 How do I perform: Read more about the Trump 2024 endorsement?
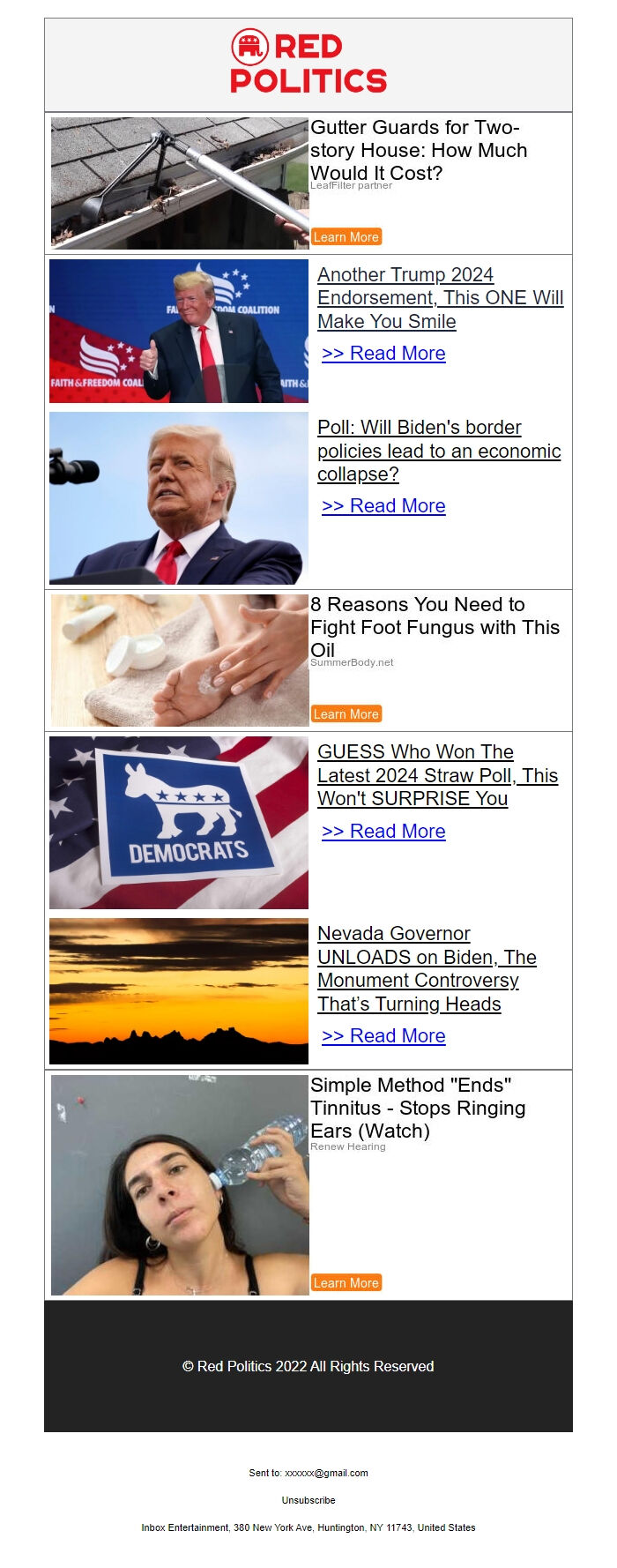(383, 354)
